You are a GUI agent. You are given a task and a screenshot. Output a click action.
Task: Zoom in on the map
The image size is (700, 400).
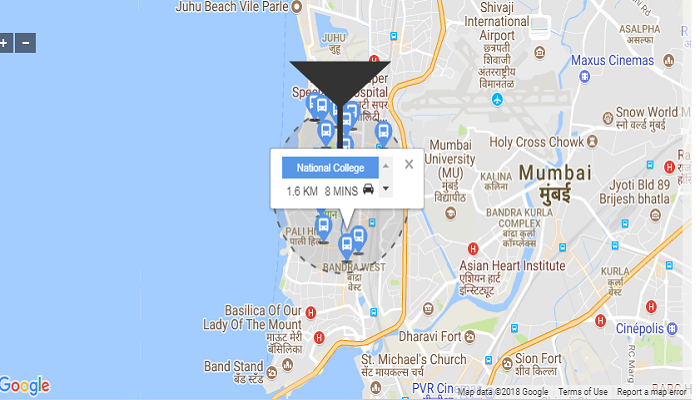pyautogui.click(x=5, y=43)
